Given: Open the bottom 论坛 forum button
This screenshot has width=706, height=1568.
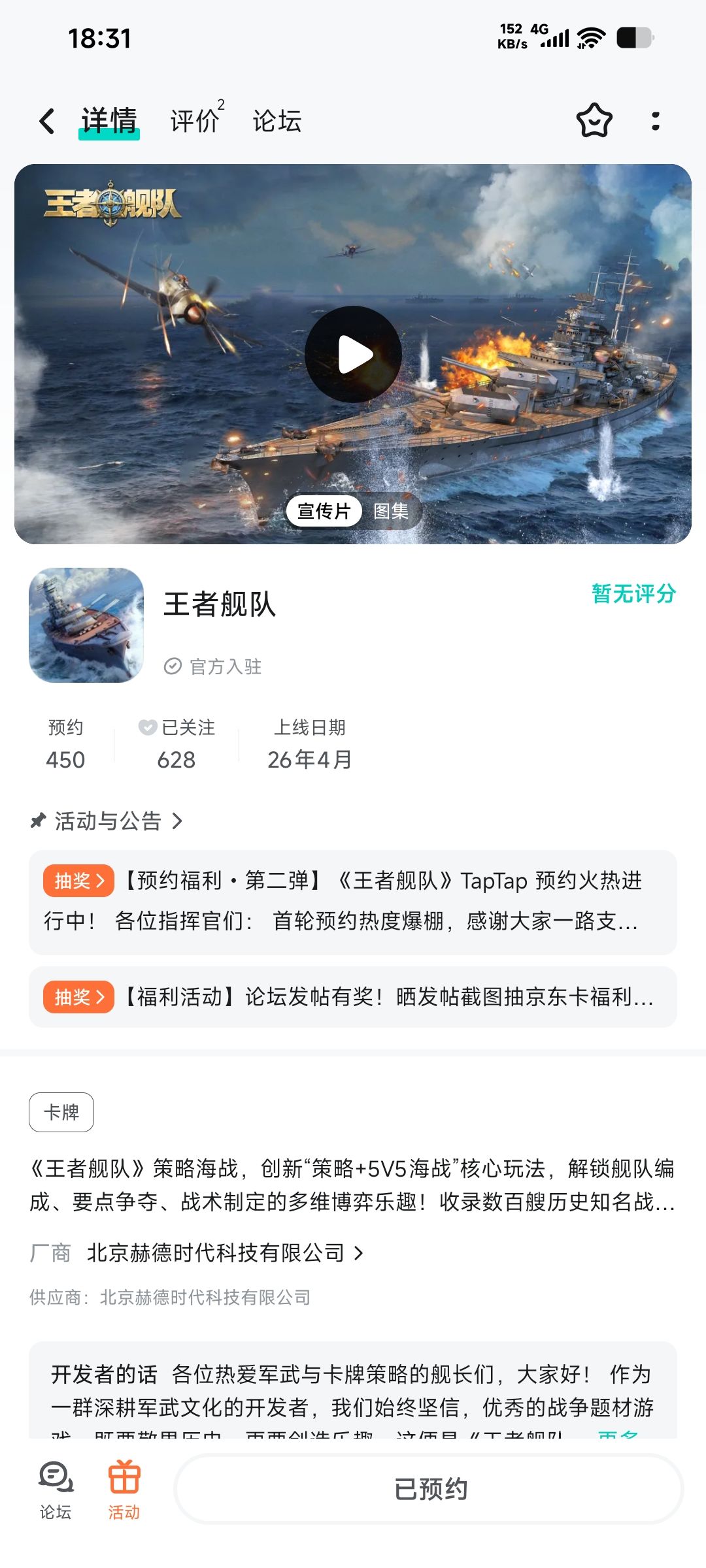Looking at the screenshot, I should pyautogui.click(x=56, y=1489).
